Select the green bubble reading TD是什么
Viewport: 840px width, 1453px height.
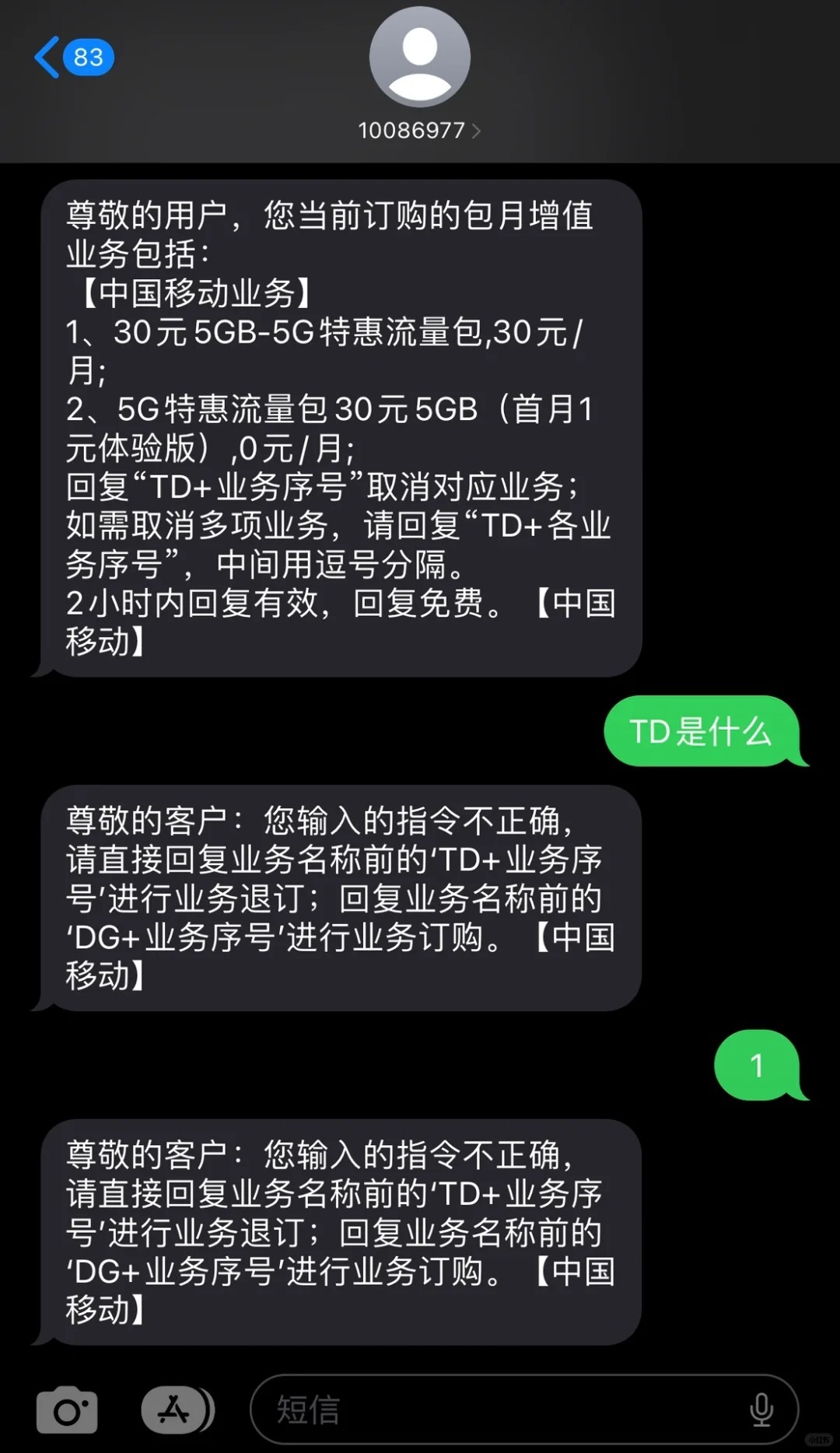tap(702, 731)
